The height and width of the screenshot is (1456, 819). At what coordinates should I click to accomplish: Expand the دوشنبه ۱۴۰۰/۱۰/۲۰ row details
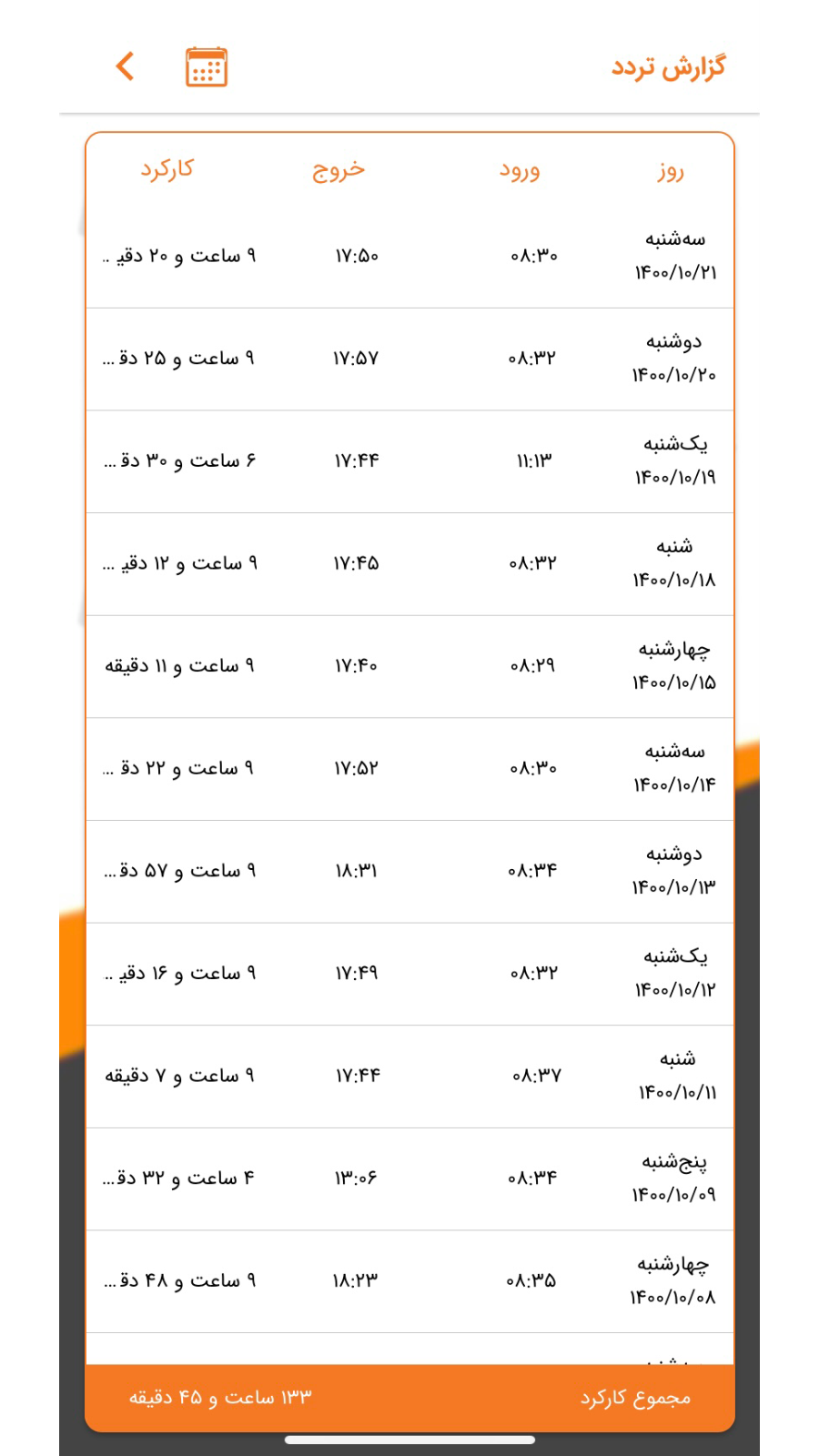(409, 358)
